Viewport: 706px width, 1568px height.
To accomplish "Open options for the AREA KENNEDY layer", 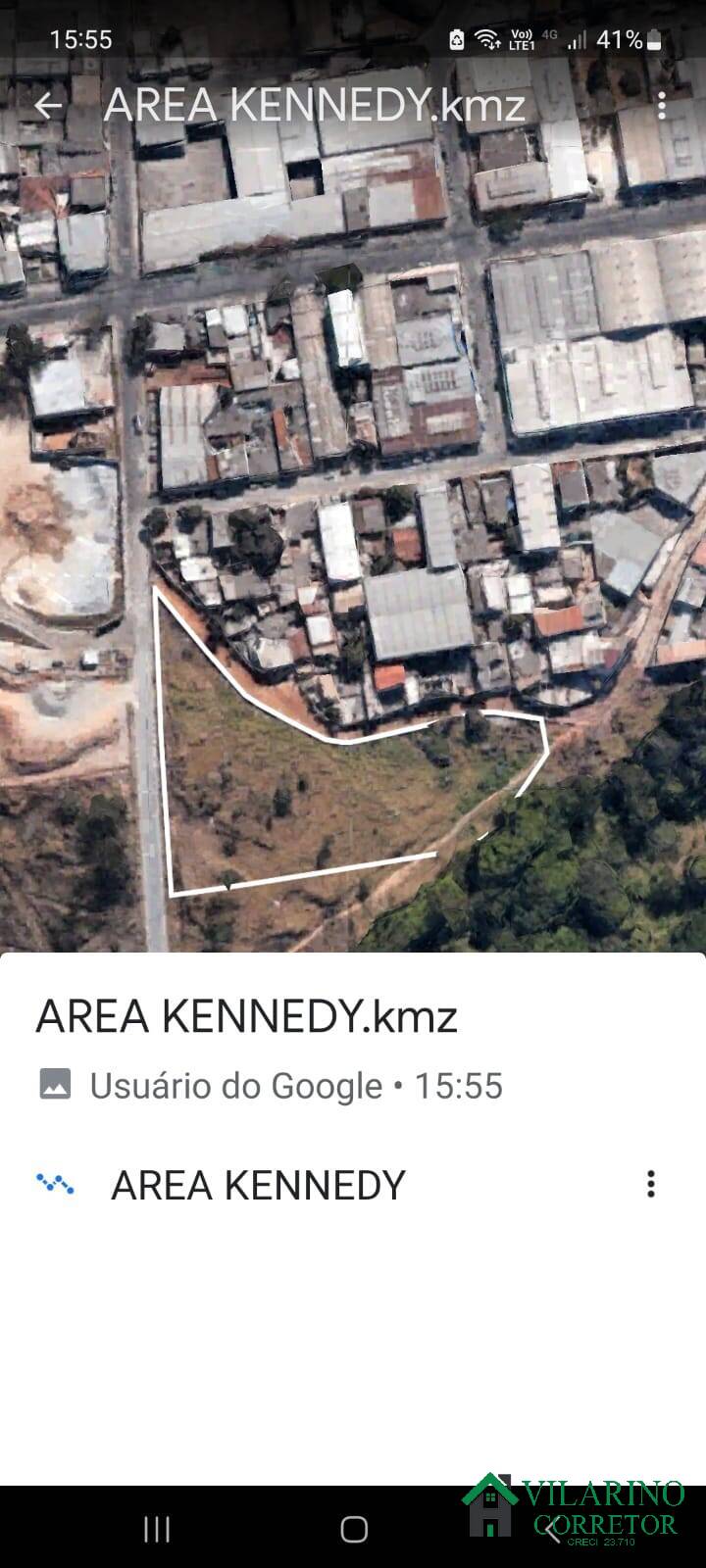I will (650, 1184).
